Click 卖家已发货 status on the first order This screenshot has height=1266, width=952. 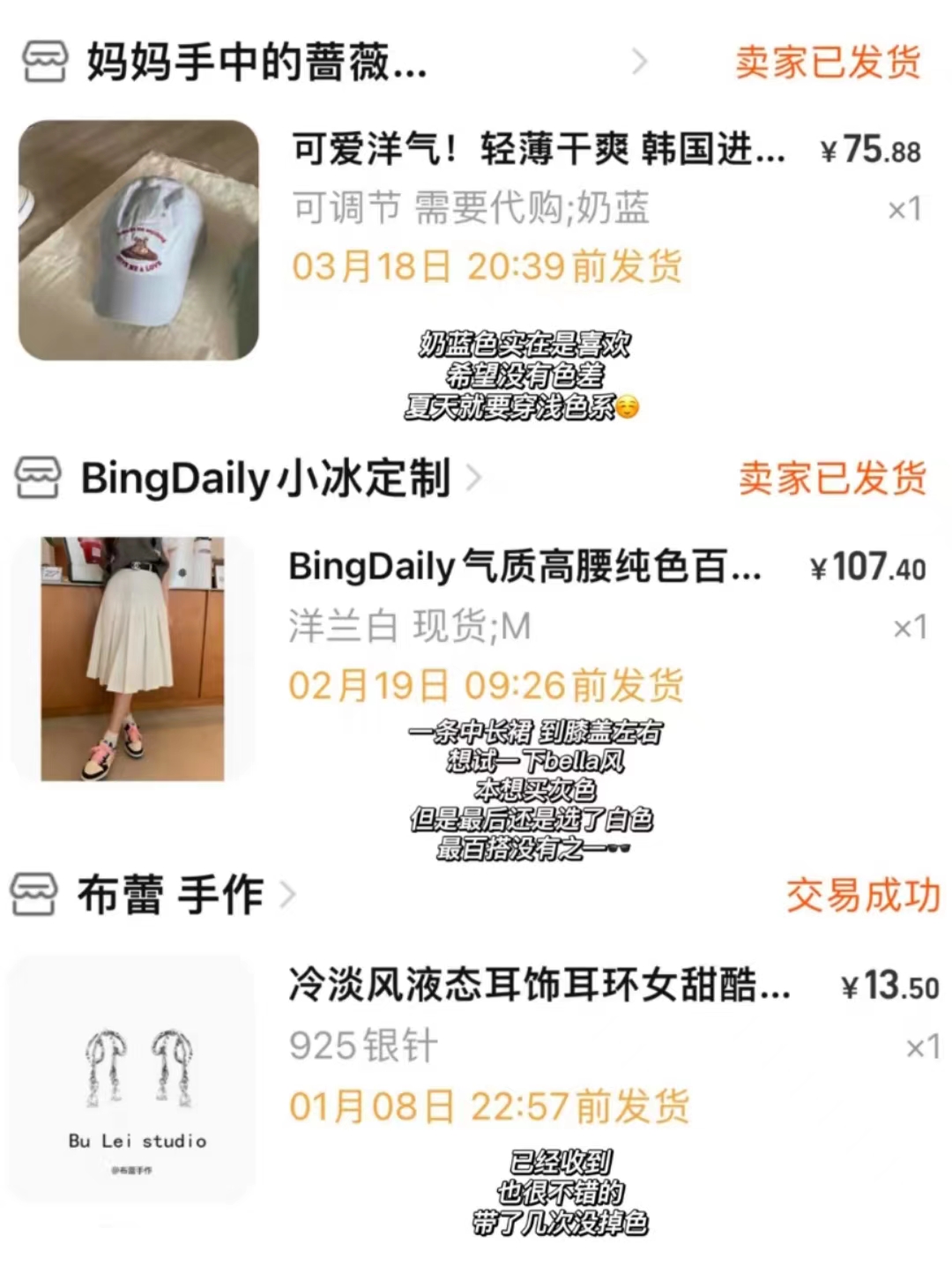coord(827,64)
